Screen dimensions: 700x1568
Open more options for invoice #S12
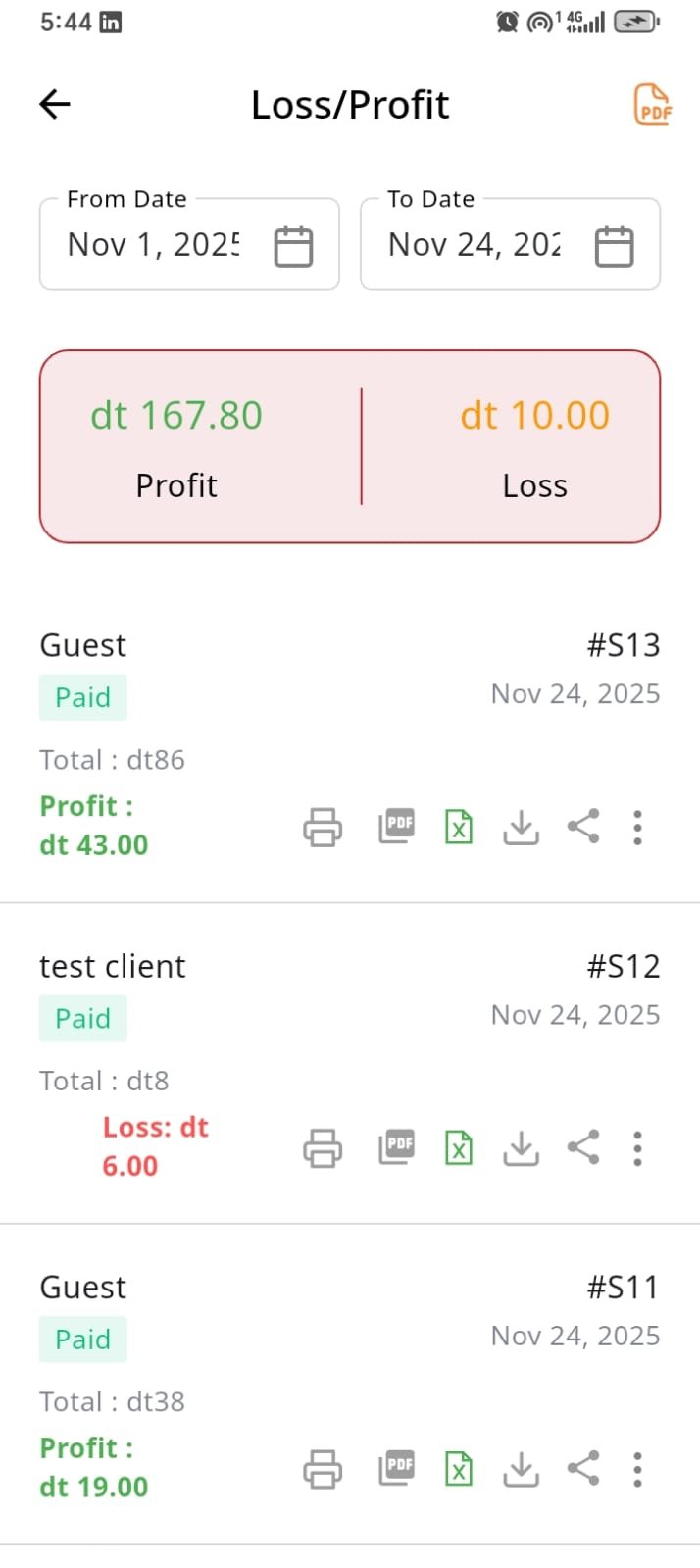click(637, 1148)
